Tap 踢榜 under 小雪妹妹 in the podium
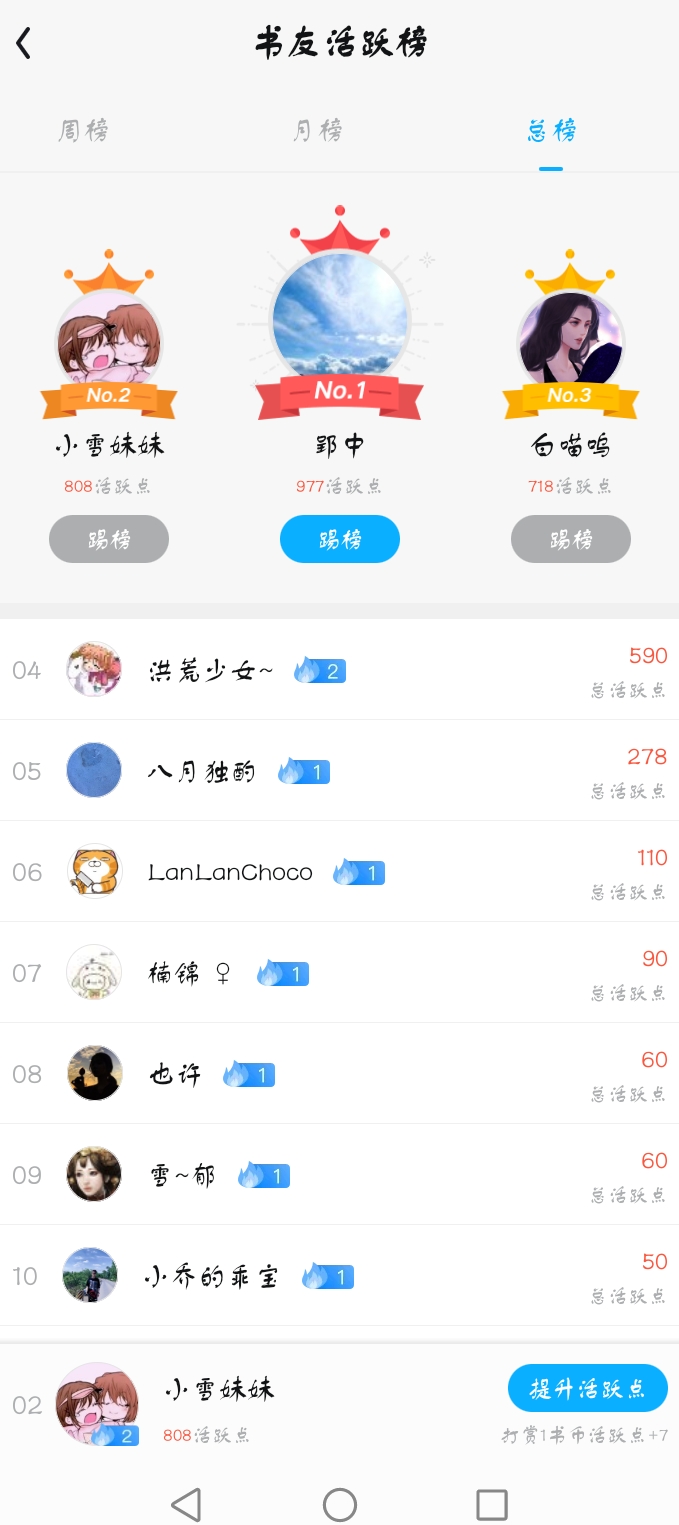This screenshot has height=1525, width=679. click(109, 540)
